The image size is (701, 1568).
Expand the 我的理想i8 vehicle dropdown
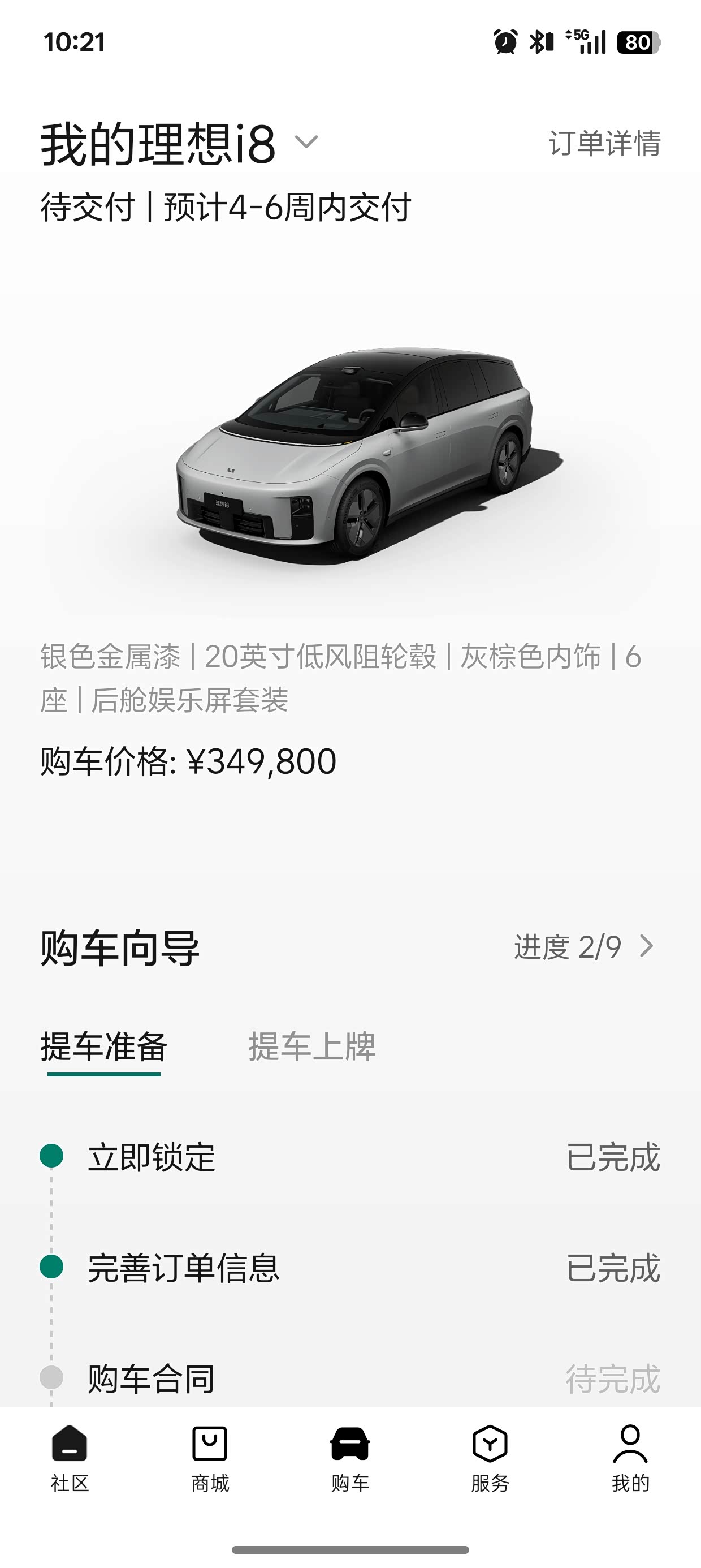[306, 143]
